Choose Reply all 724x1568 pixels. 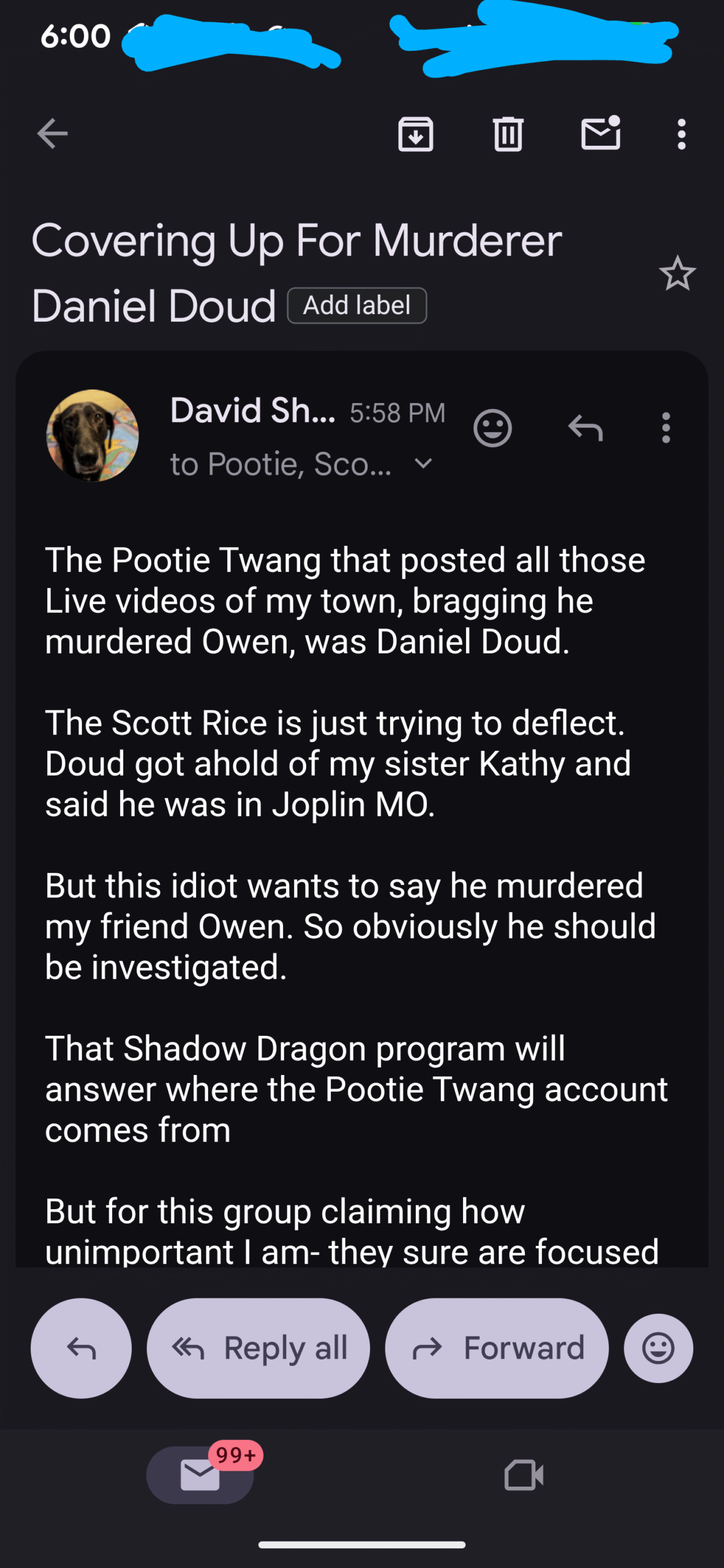click(x=258, y=1348)
